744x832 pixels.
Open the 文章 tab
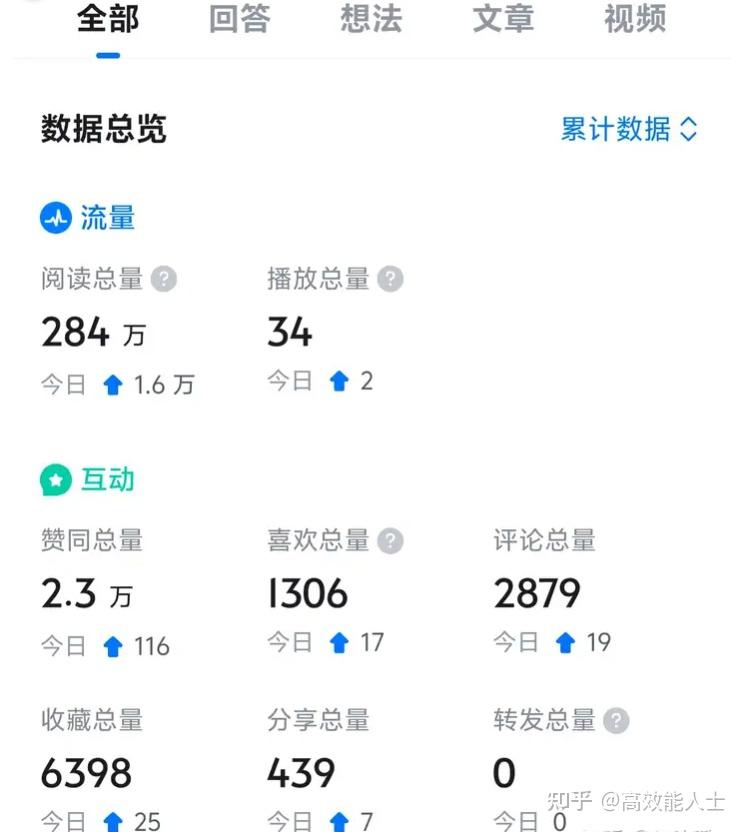point(503,19)
